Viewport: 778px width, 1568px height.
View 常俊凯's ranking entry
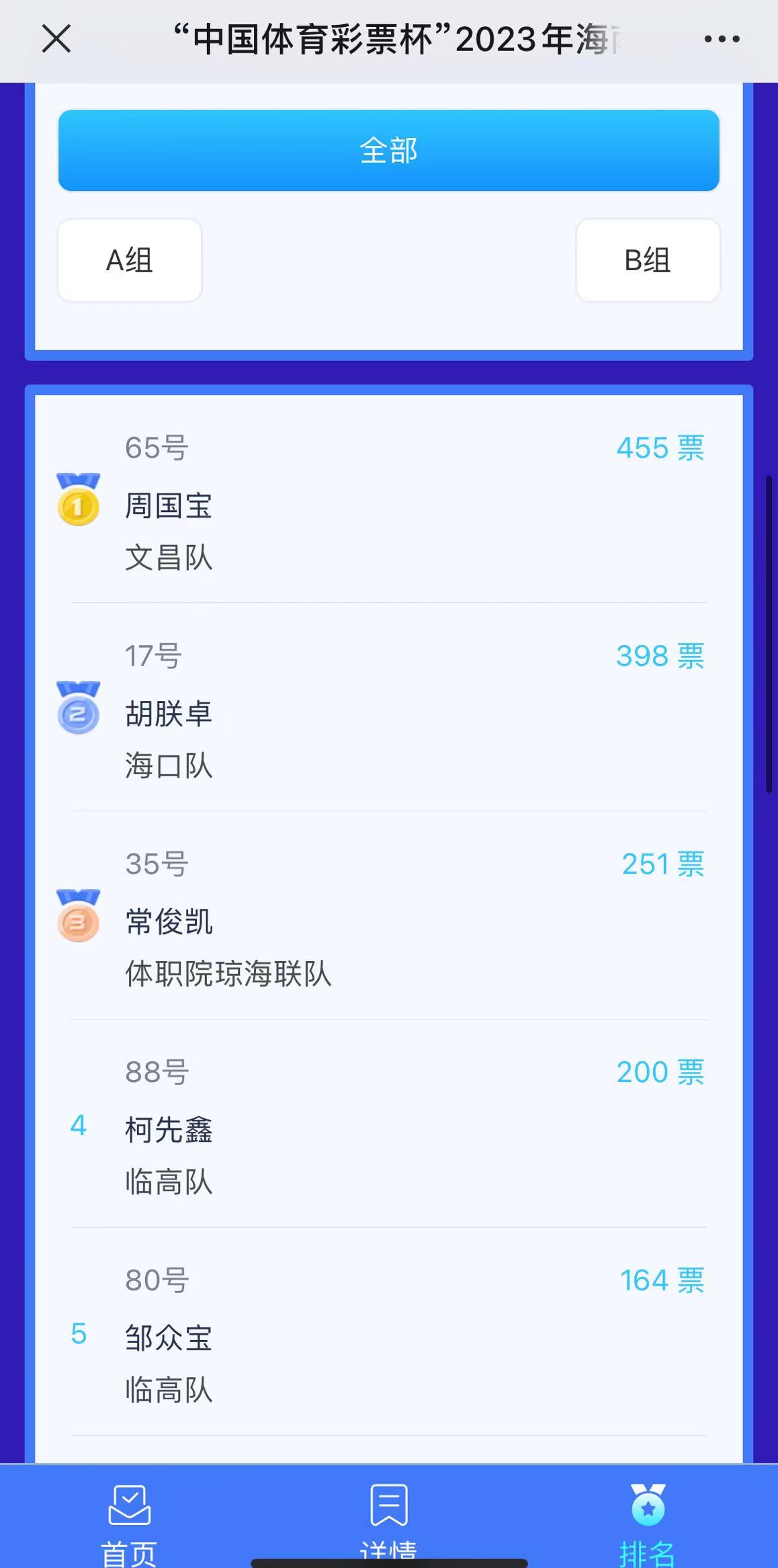(389, 917)
